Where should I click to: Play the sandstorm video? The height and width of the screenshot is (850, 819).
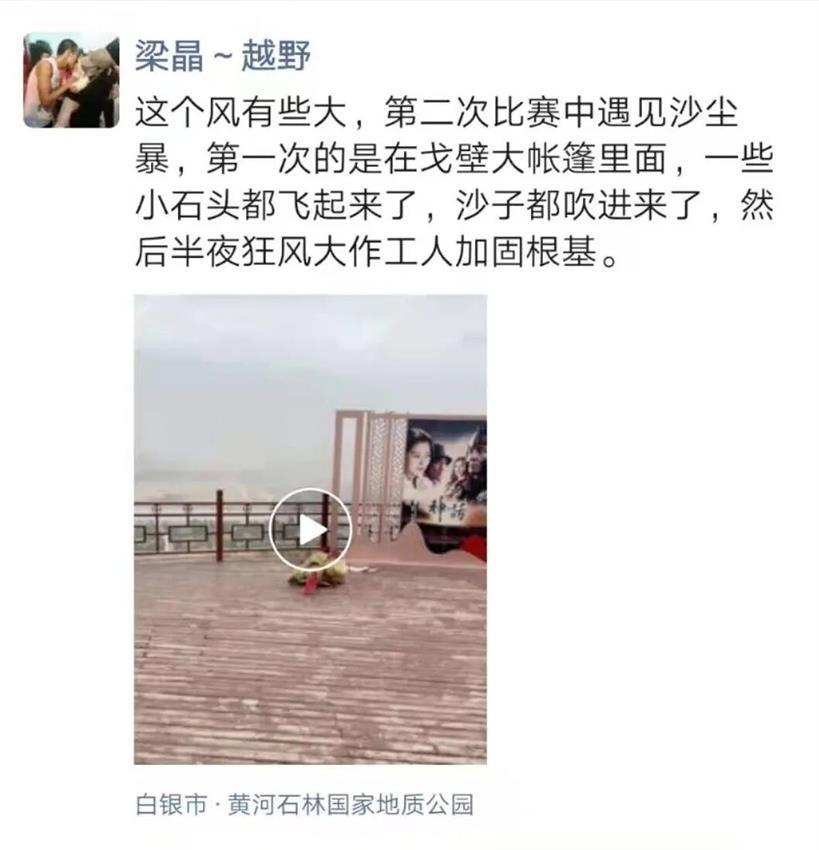coord(310,529)
